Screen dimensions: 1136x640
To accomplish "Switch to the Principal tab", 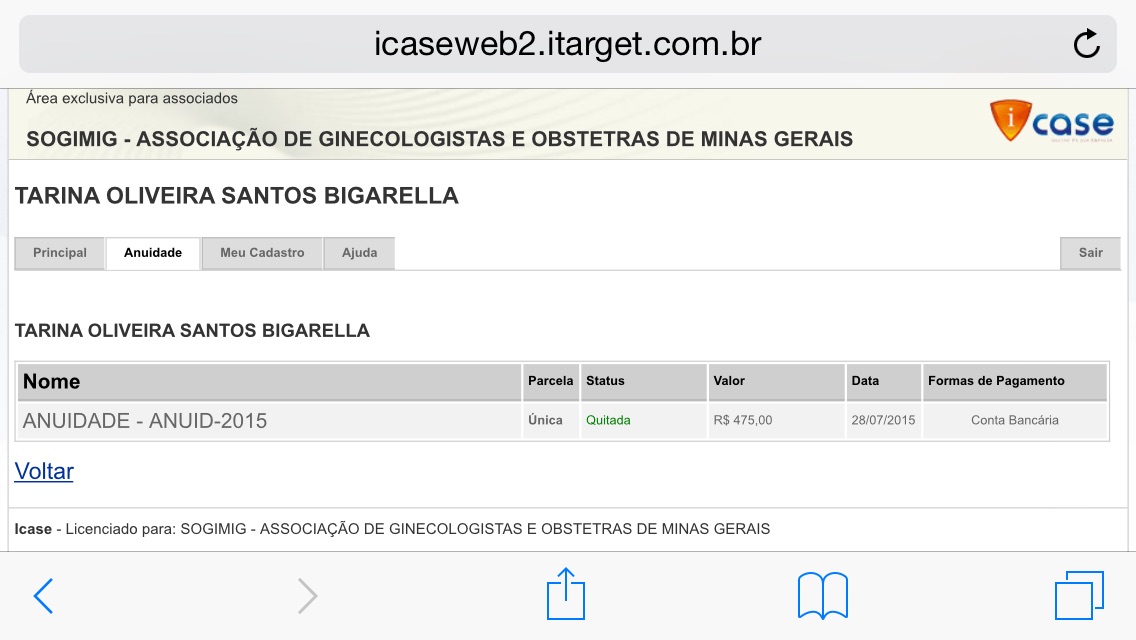I will pyautogui.click(x=60, y=253).
